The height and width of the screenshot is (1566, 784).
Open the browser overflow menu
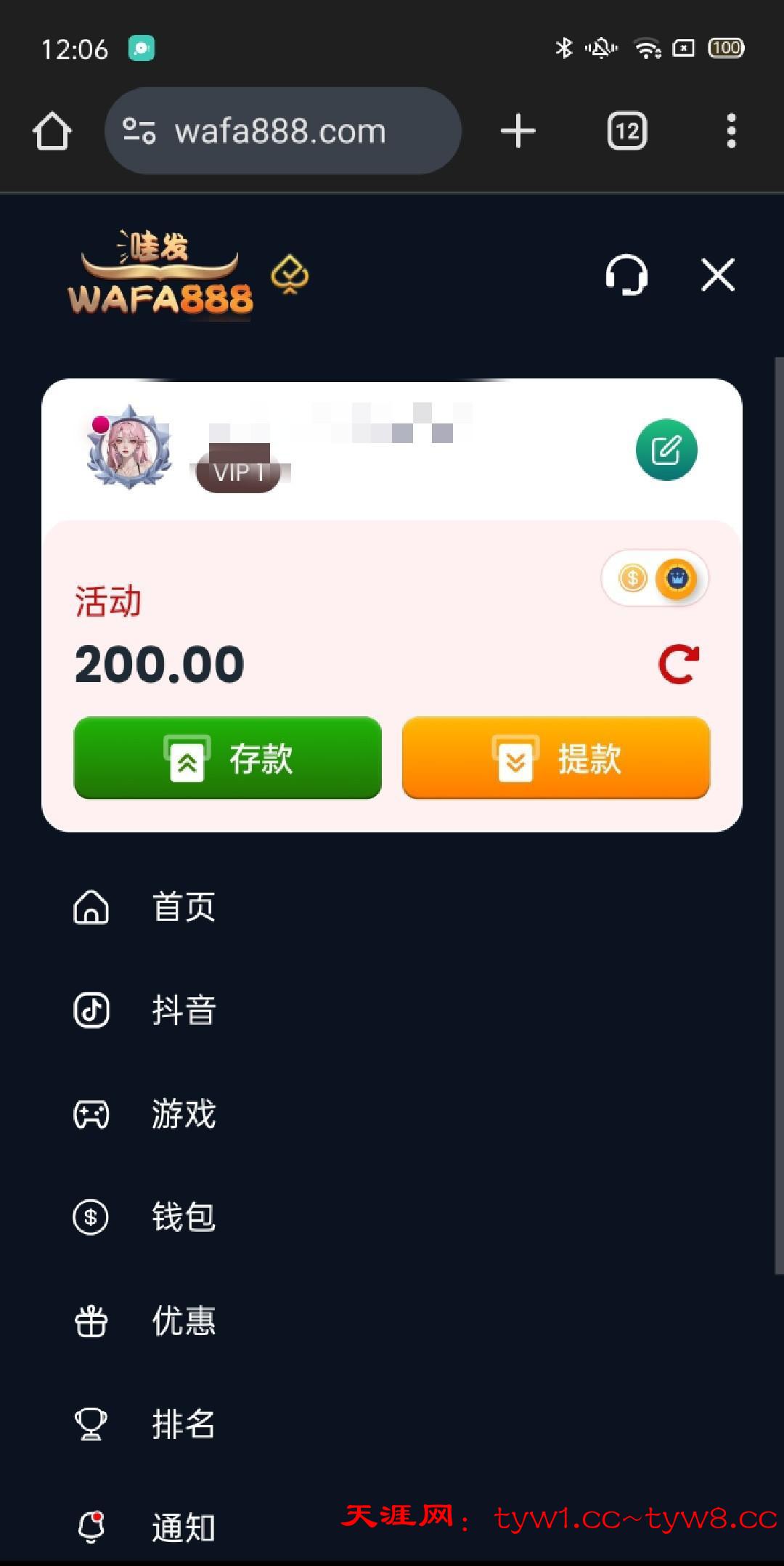pos(731,131)
